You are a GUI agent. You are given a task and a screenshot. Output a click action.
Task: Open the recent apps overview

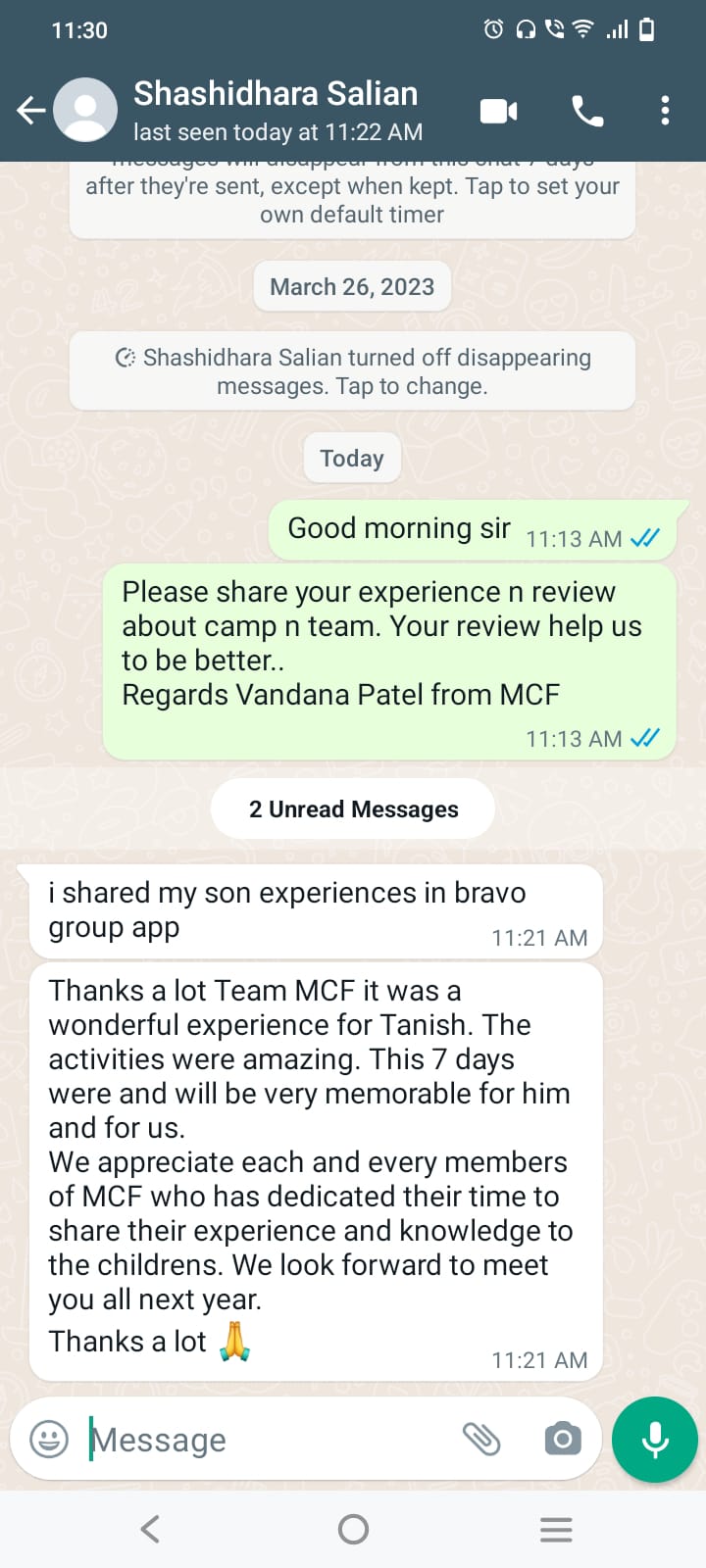pyautogui.click(x=556, y=1529)
